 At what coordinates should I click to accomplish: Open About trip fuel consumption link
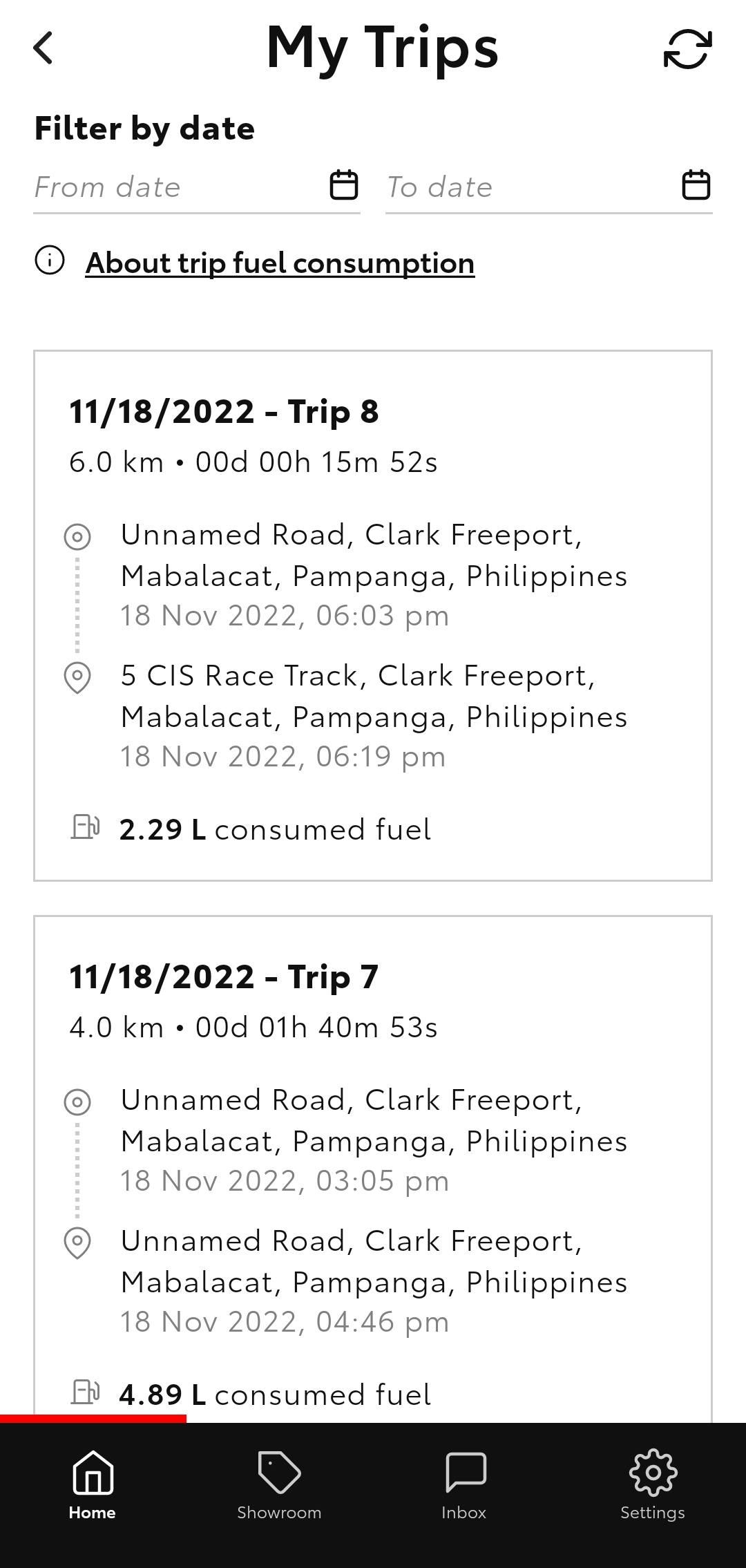pos(280,263)
